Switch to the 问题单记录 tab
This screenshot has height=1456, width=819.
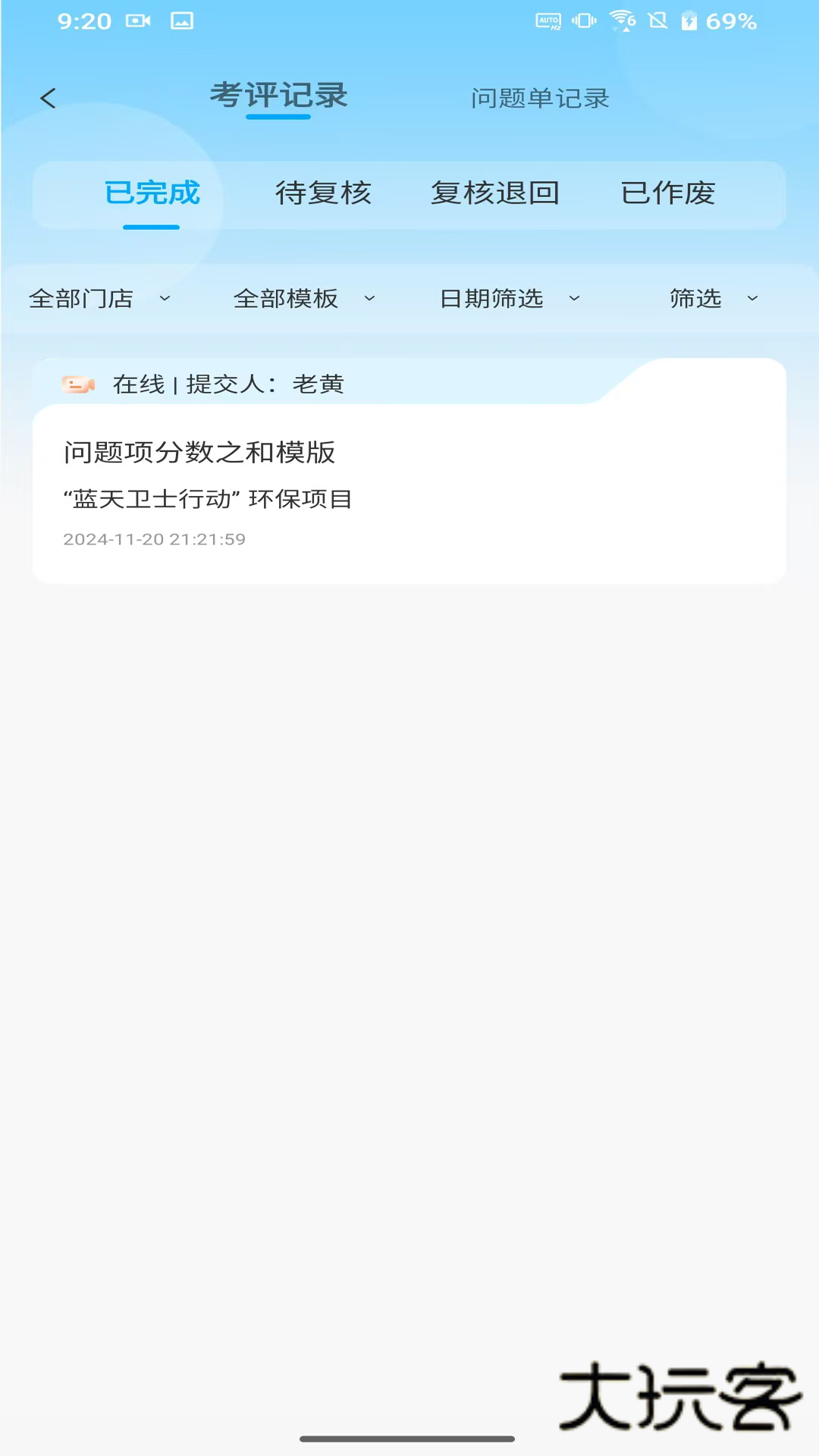pos(541,99)
